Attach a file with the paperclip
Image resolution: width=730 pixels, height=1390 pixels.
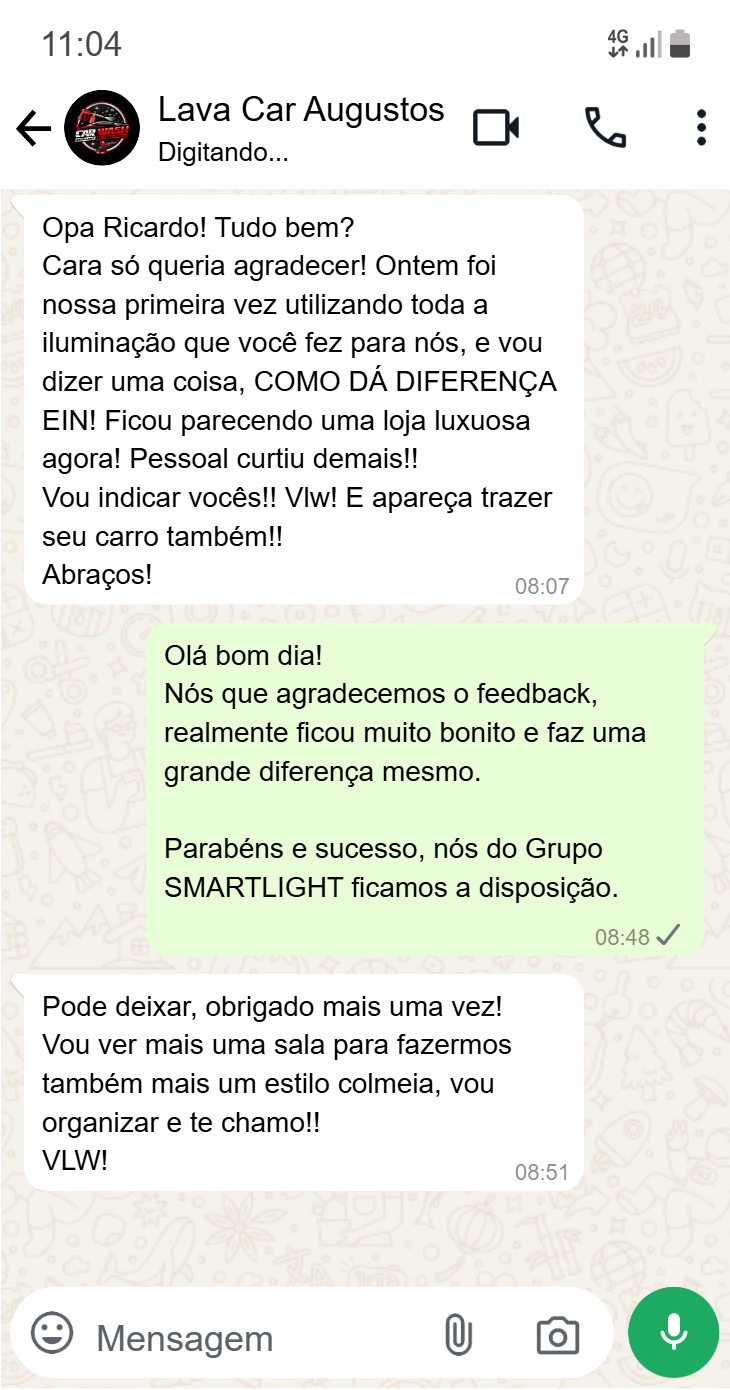[x=457, y=1335]
